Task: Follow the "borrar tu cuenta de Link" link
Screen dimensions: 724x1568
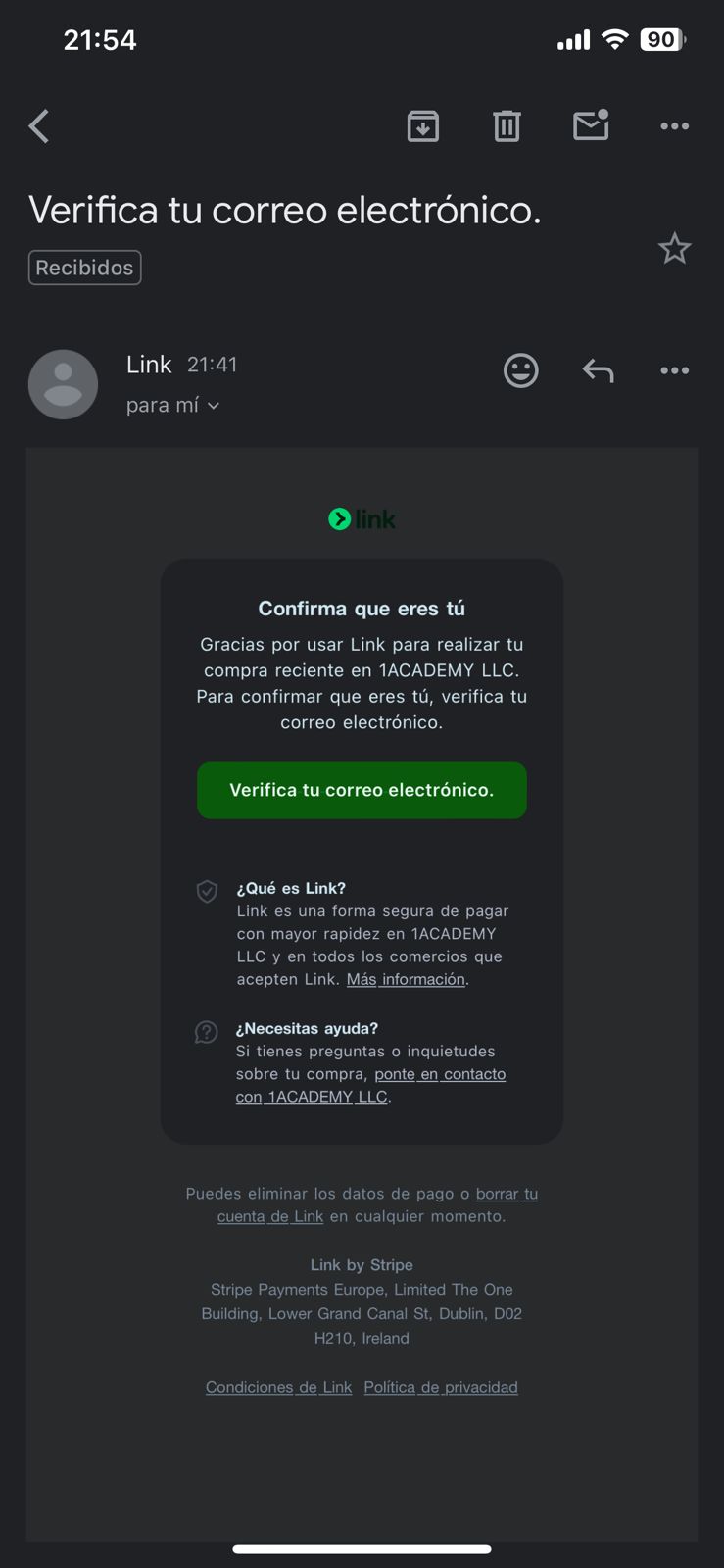Action: [x=377, y=1204]
